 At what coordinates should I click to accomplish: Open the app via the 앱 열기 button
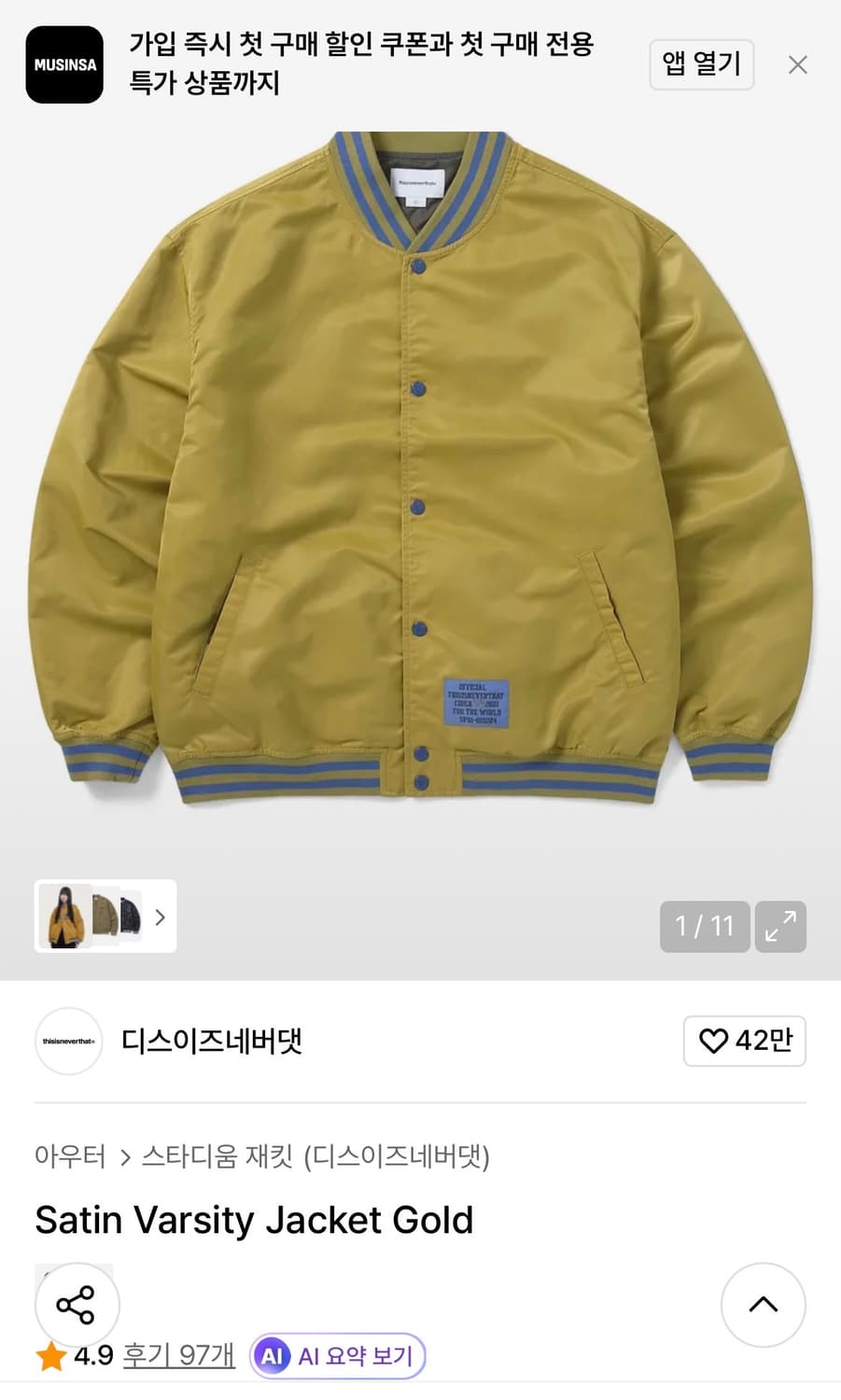(701, 64)
